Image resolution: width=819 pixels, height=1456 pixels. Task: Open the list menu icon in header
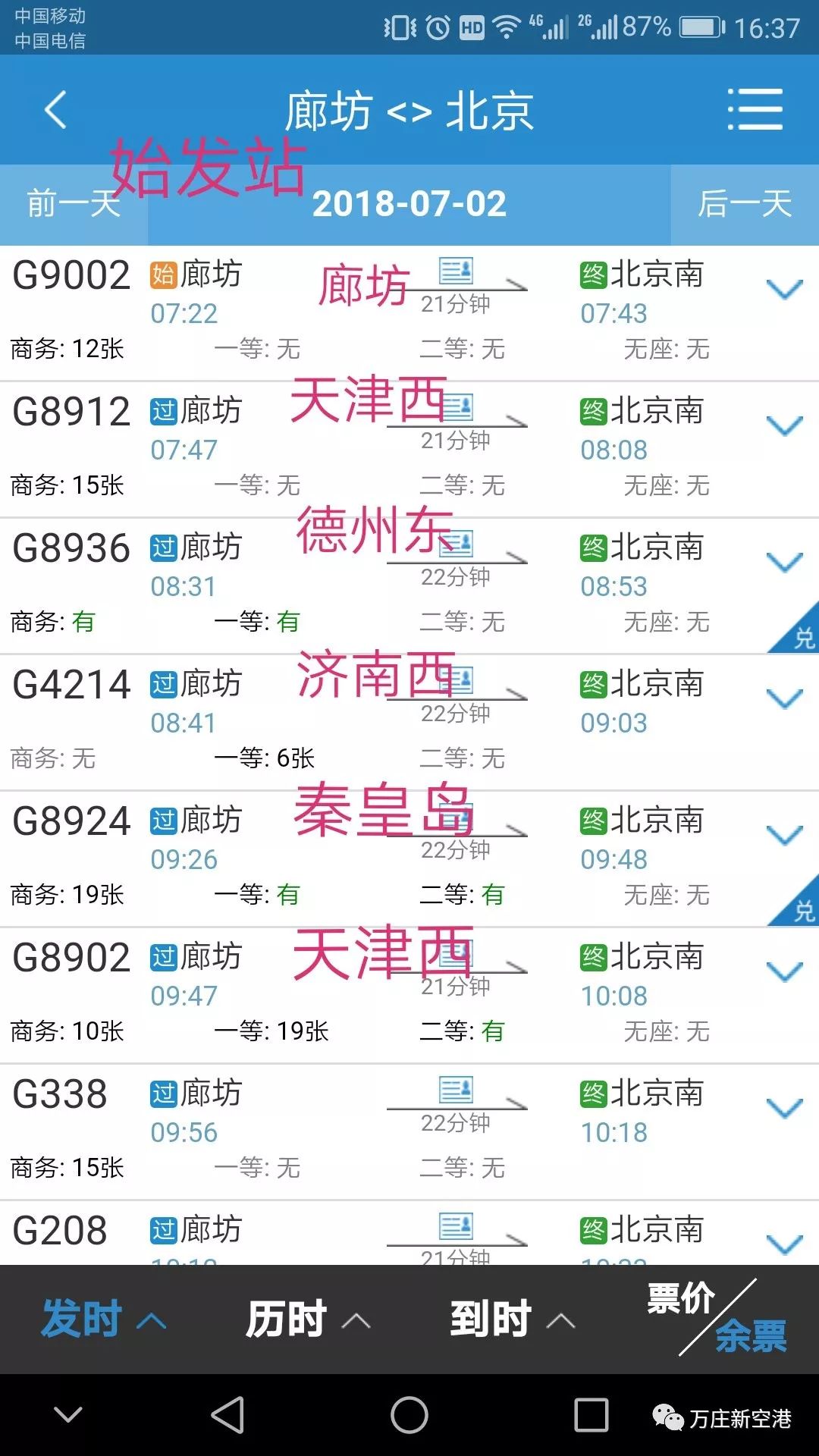(755, 109)
